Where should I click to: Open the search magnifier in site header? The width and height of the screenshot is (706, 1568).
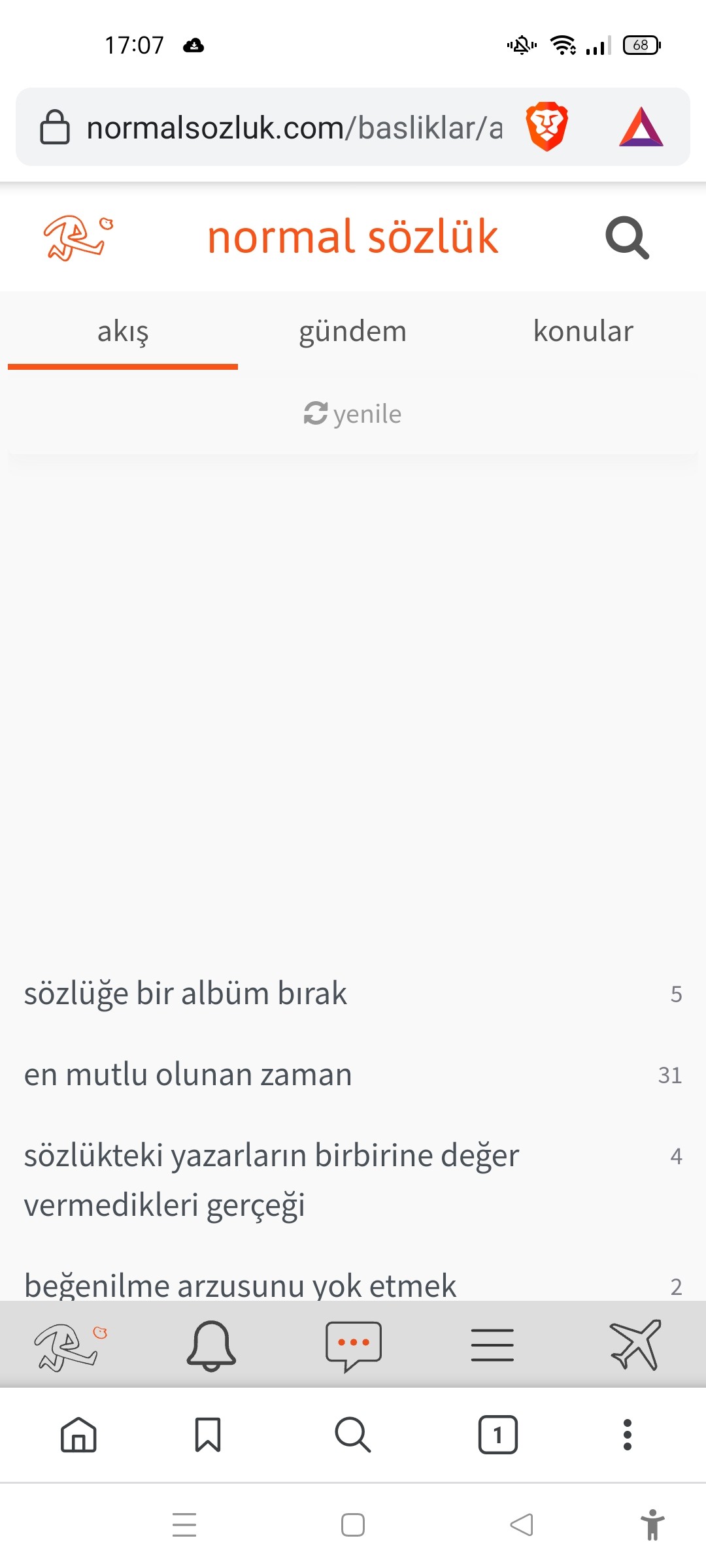pyautogui.click(x=627, y=237)
